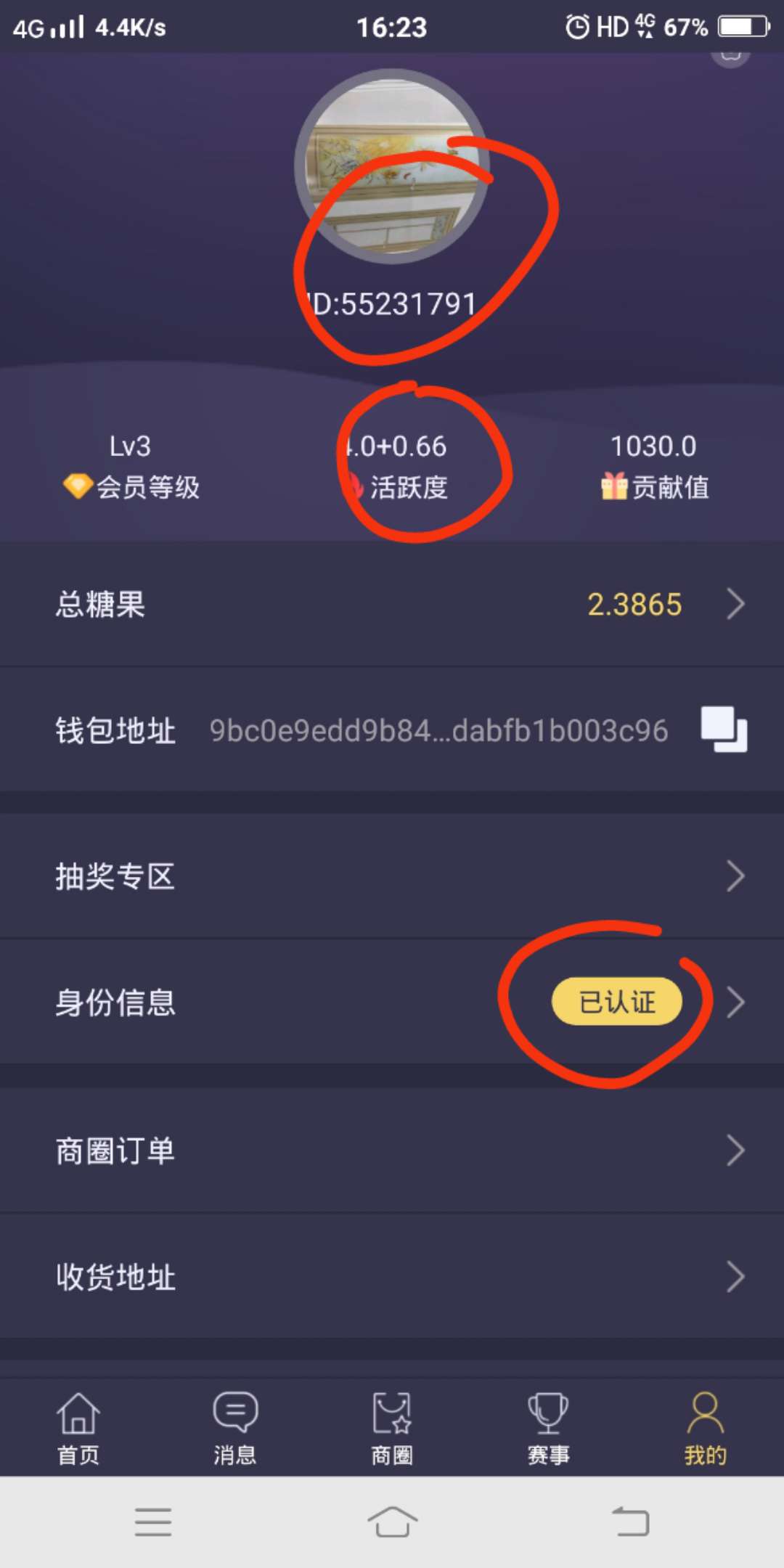Select the 我的 profile tab

coord(705,1428)
